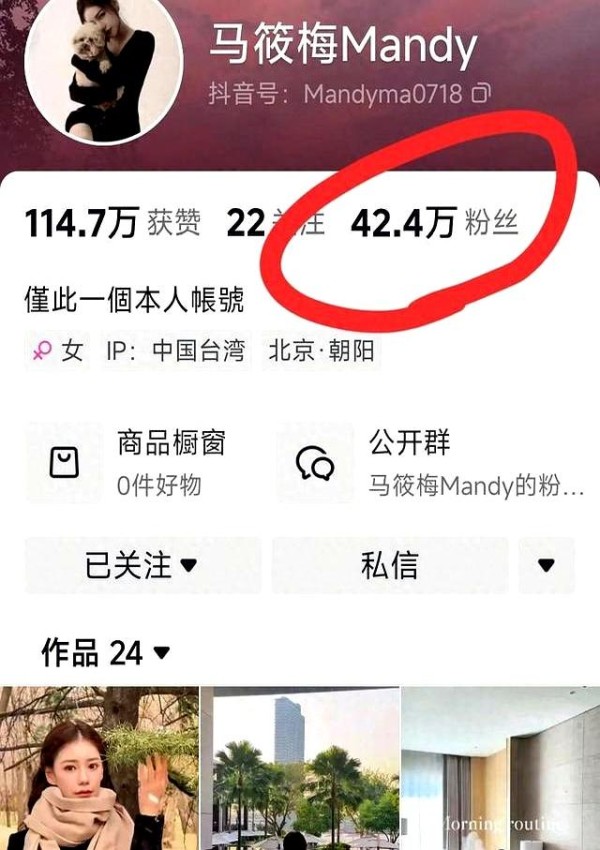
Task: Expand the arrow button beside 私信
Action: point(546,565)
